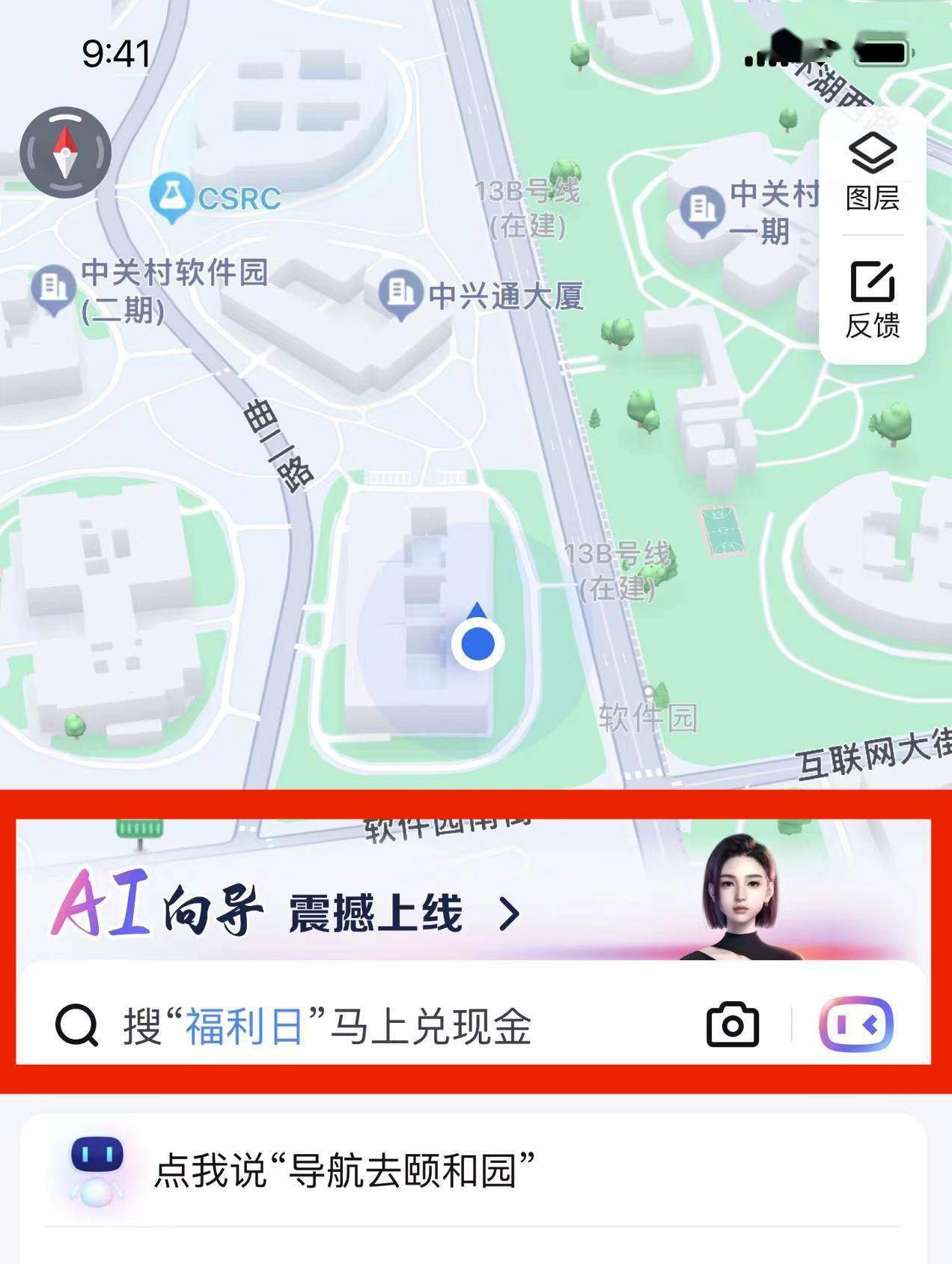The image size is (952, 1264).
Task: Select the 中兴通大厦 map marker
Action: pyautogui.click(x=400, y=294)
